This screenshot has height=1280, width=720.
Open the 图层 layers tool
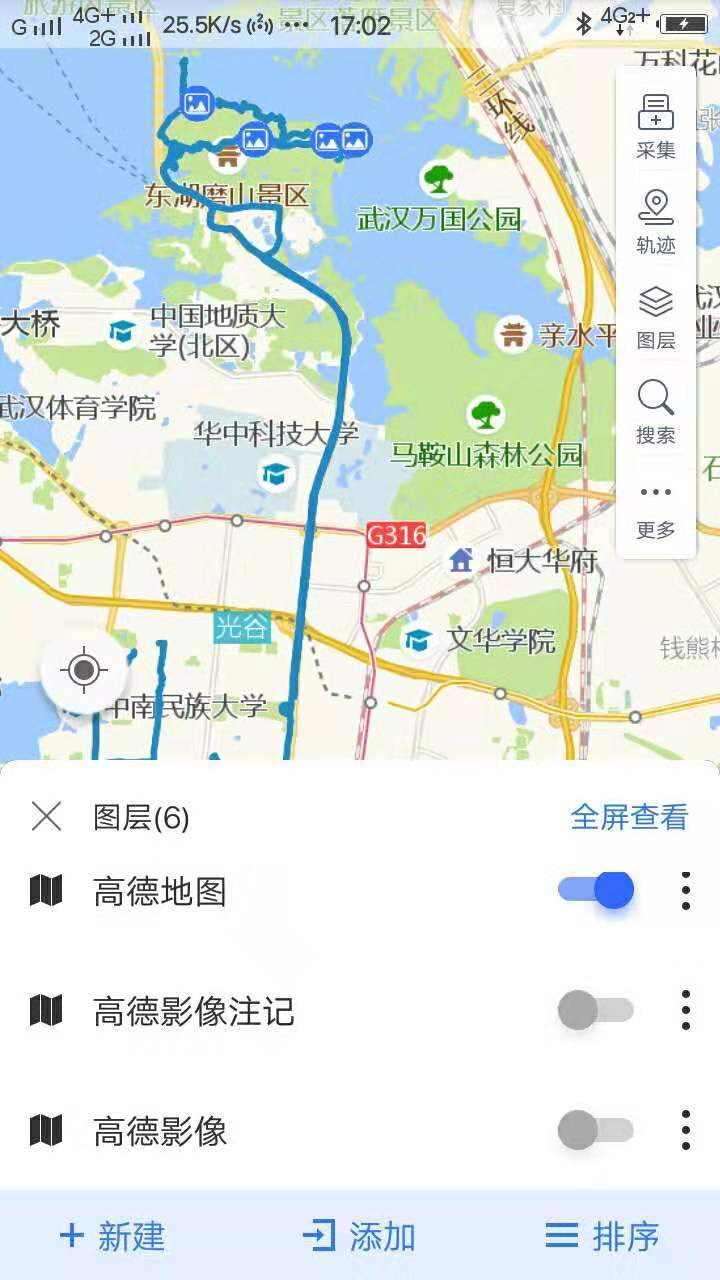pyautogui.click(x=656, y=317)
